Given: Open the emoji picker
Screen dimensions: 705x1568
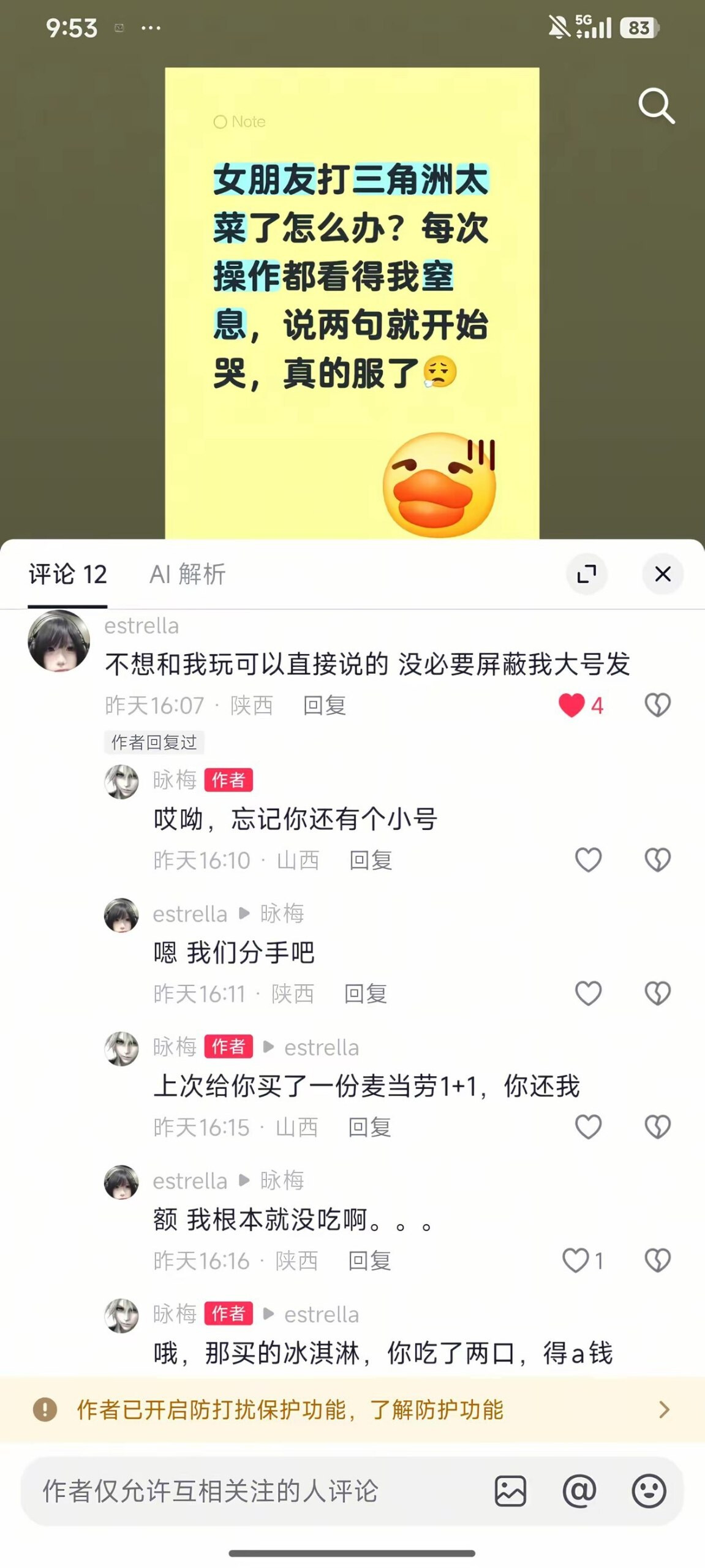Looking at the screenshot, I should (649, 1491).
